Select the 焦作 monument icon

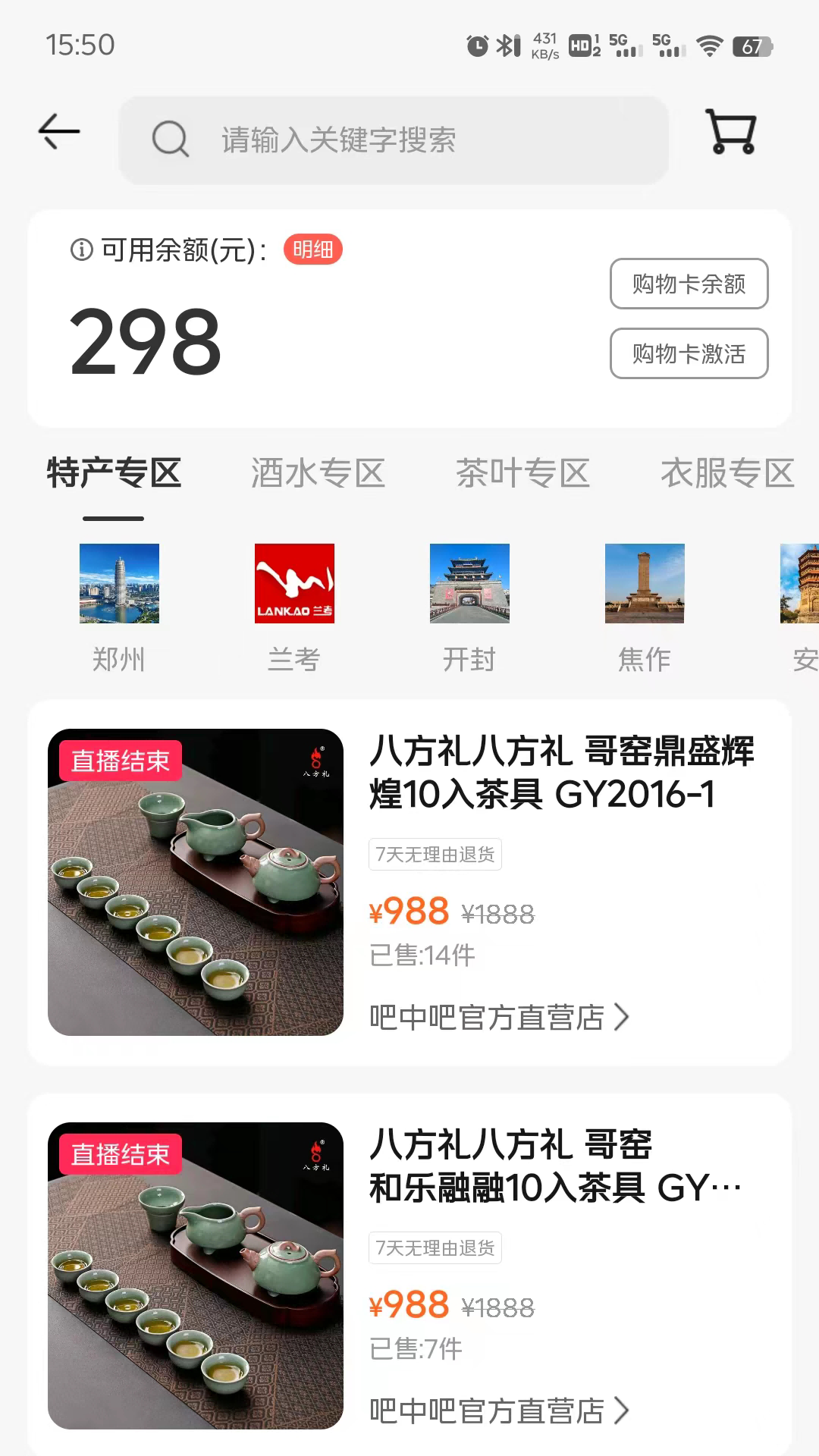pos(645,585)
